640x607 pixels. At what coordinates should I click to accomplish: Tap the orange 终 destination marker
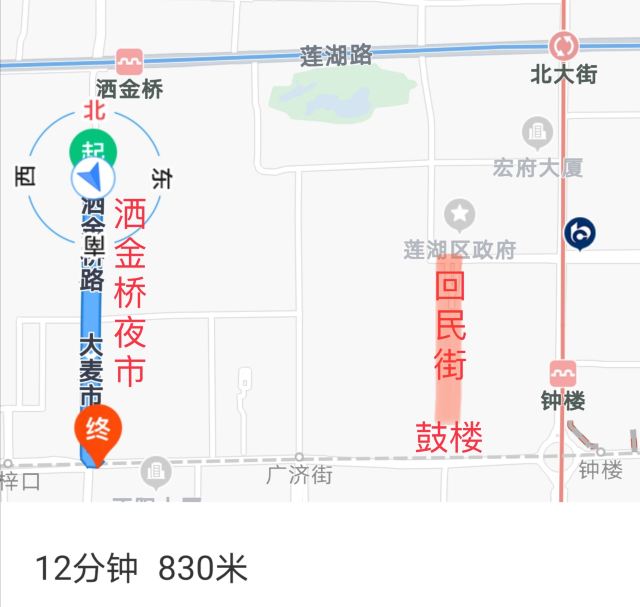point(98,429)
